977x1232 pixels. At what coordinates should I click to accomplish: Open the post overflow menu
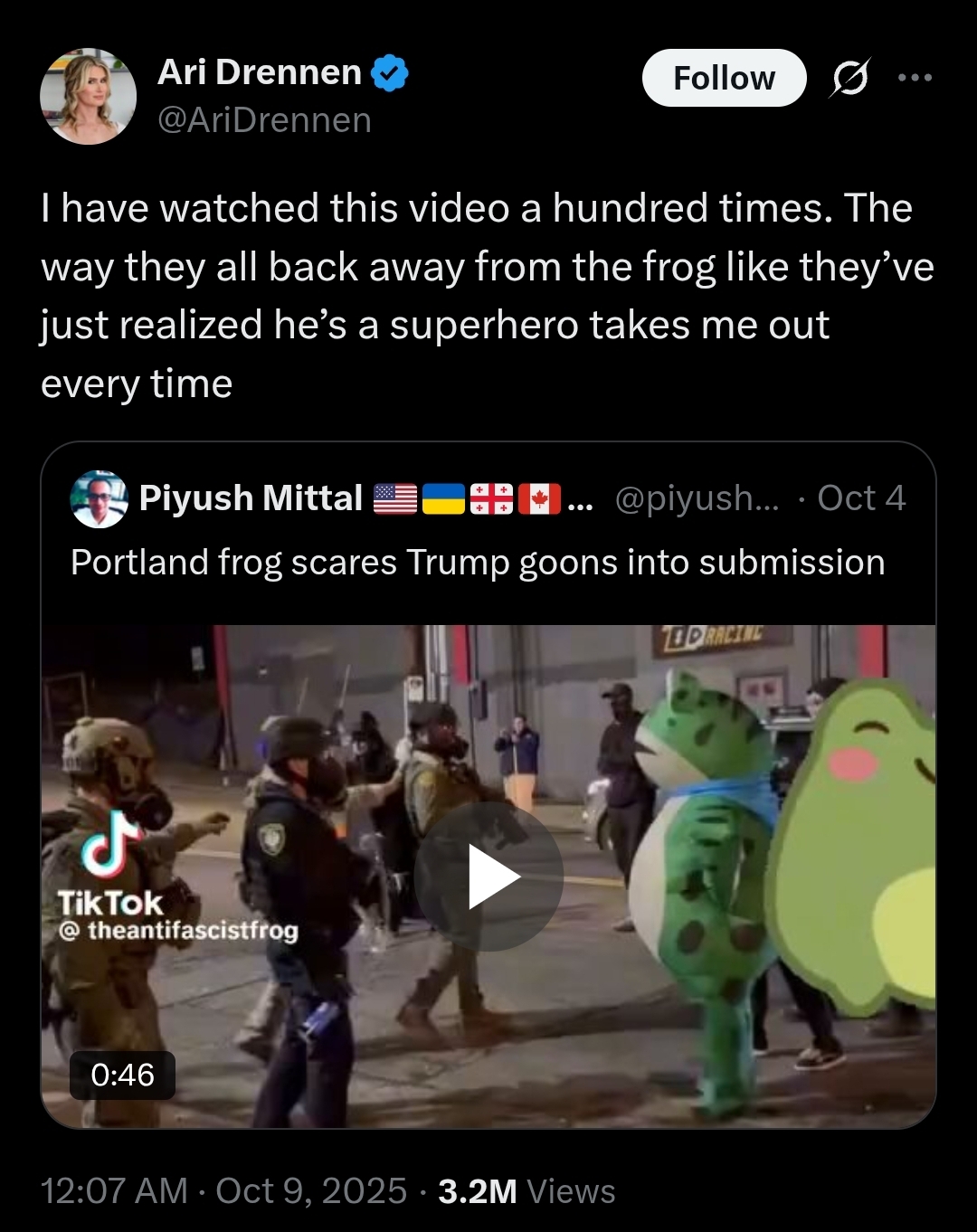coord(915,78)
